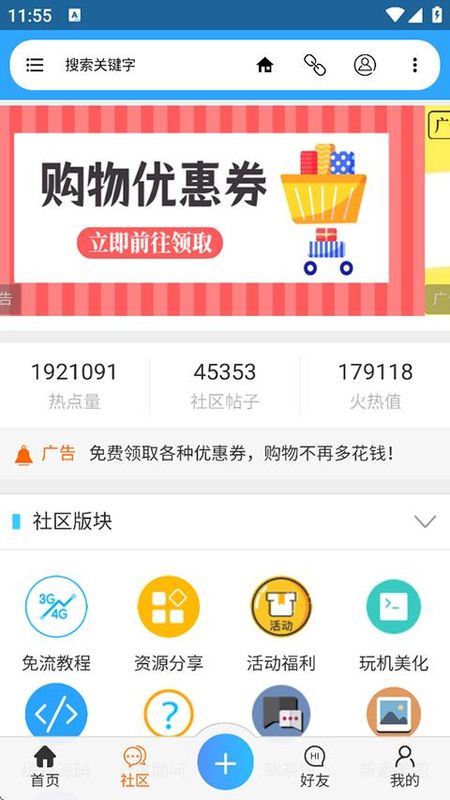The image size is (450, 800).
Task: Switch to the 我的 tab
Action: point(405,767)
